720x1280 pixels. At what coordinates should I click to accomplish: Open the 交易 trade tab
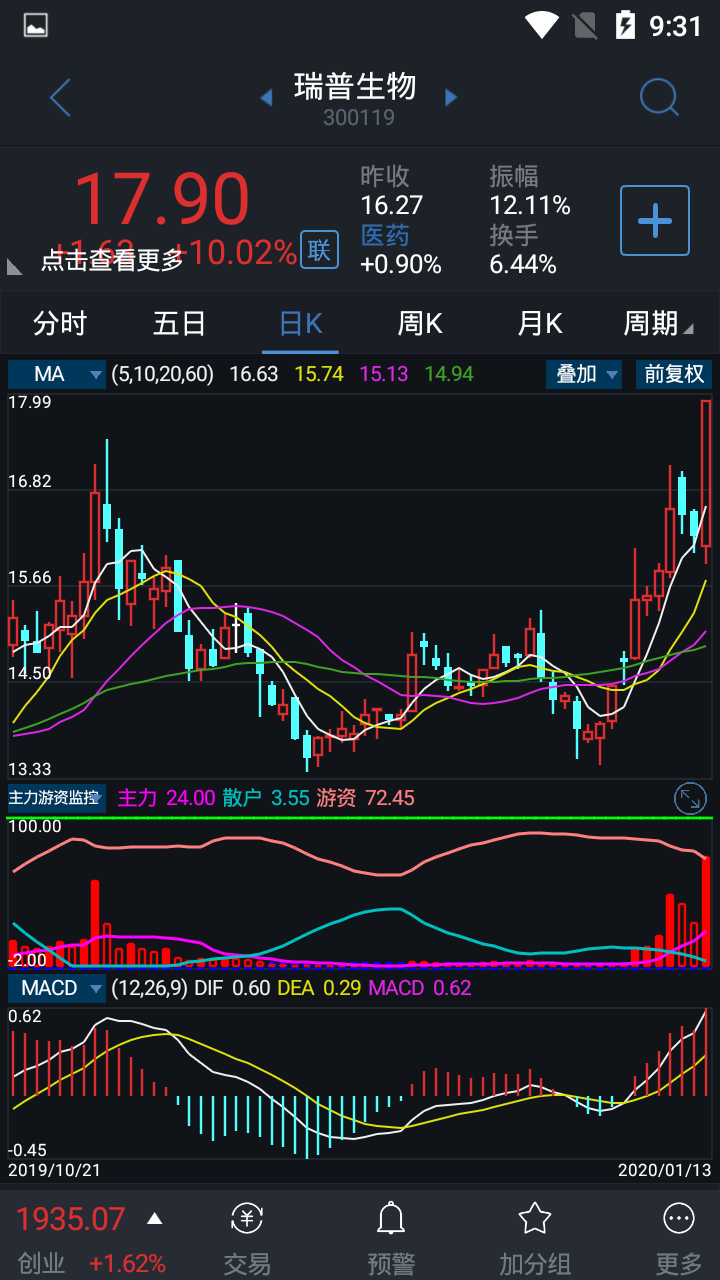pos(247,1238)
